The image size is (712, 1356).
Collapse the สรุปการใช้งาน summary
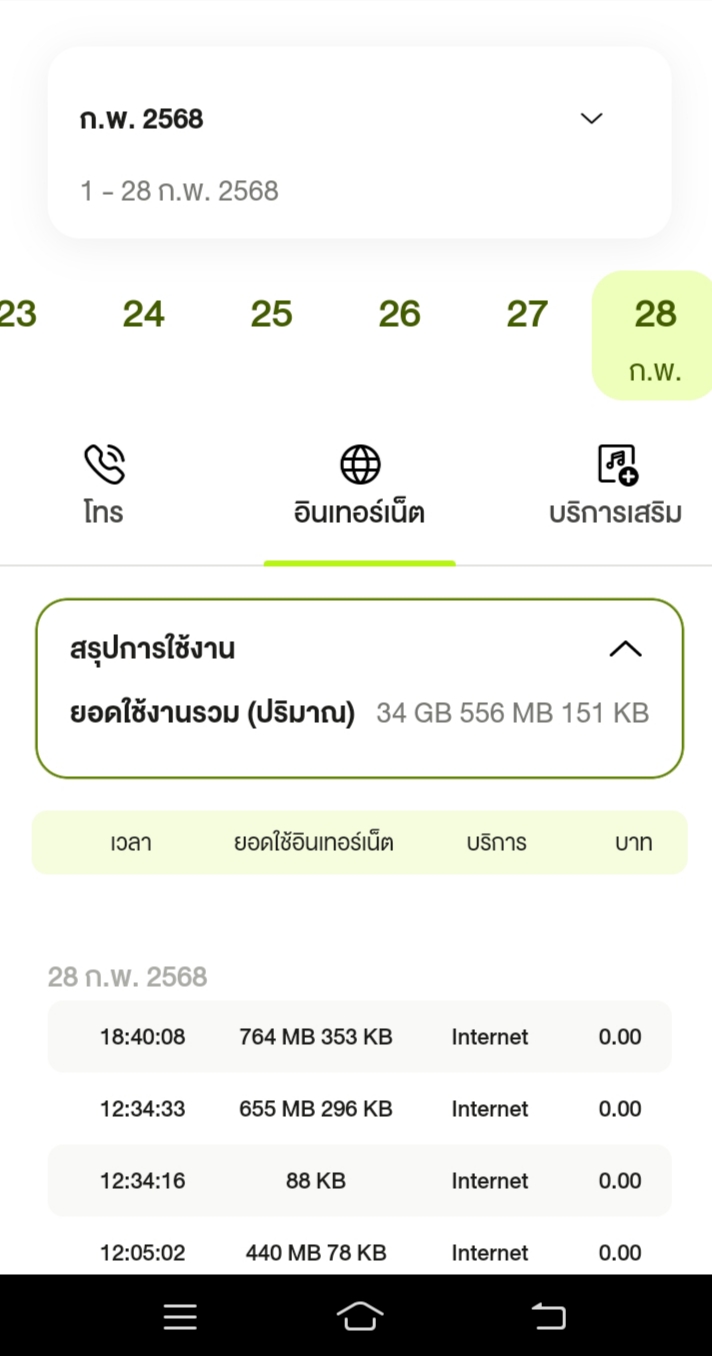(626, 649)
